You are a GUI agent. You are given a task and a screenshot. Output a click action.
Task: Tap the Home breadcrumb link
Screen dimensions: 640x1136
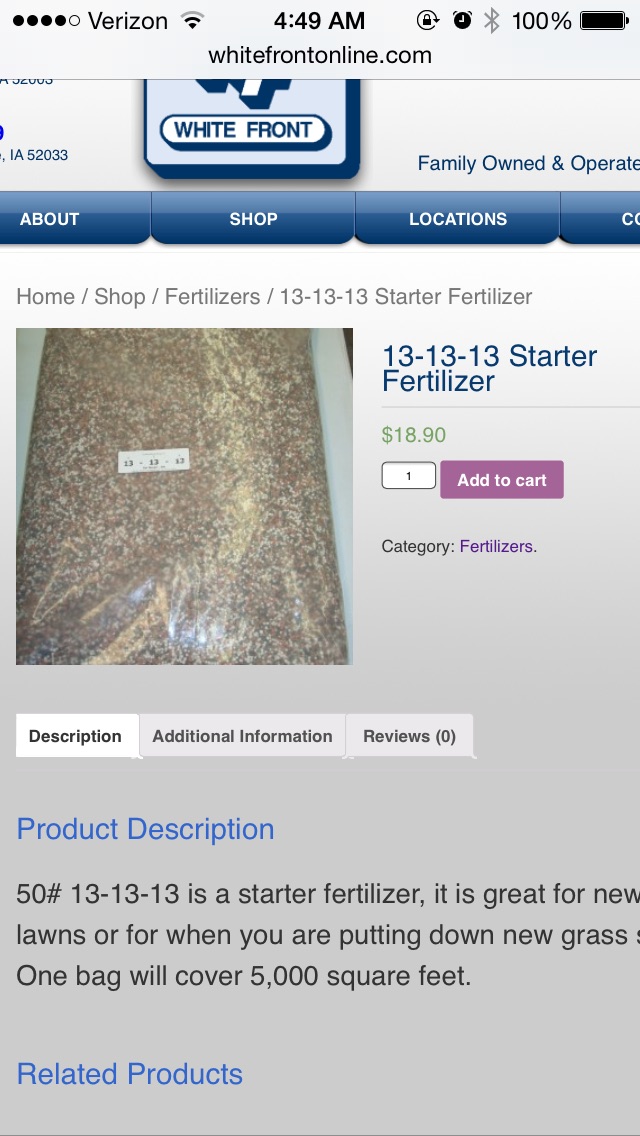point(45,297)
